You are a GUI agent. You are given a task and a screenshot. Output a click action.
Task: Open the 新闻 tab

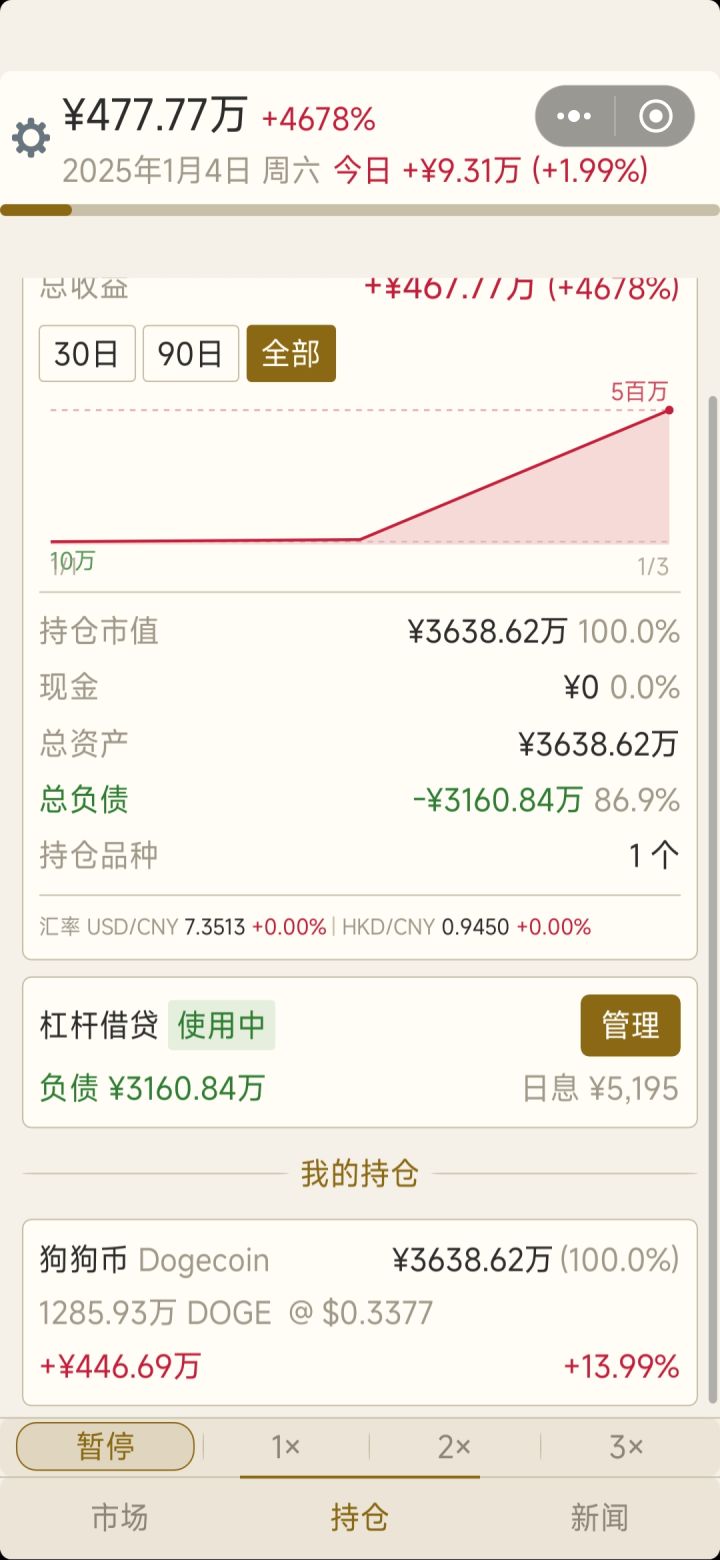tap(600, 1517)
